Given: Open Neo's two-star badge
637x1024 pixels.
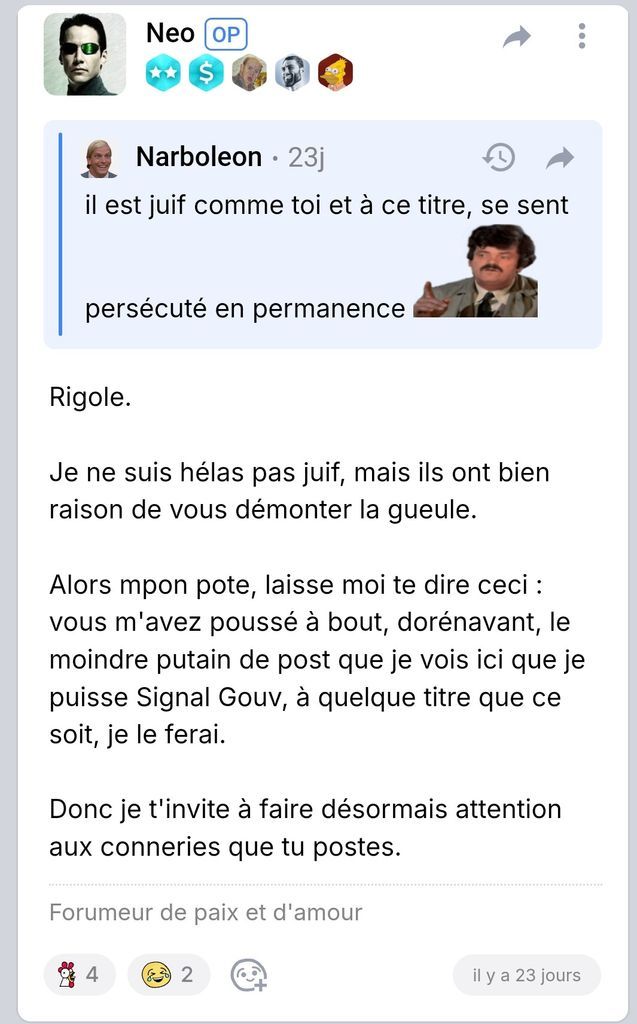Looking at the screenshot, I should click(x=163, y=73).
